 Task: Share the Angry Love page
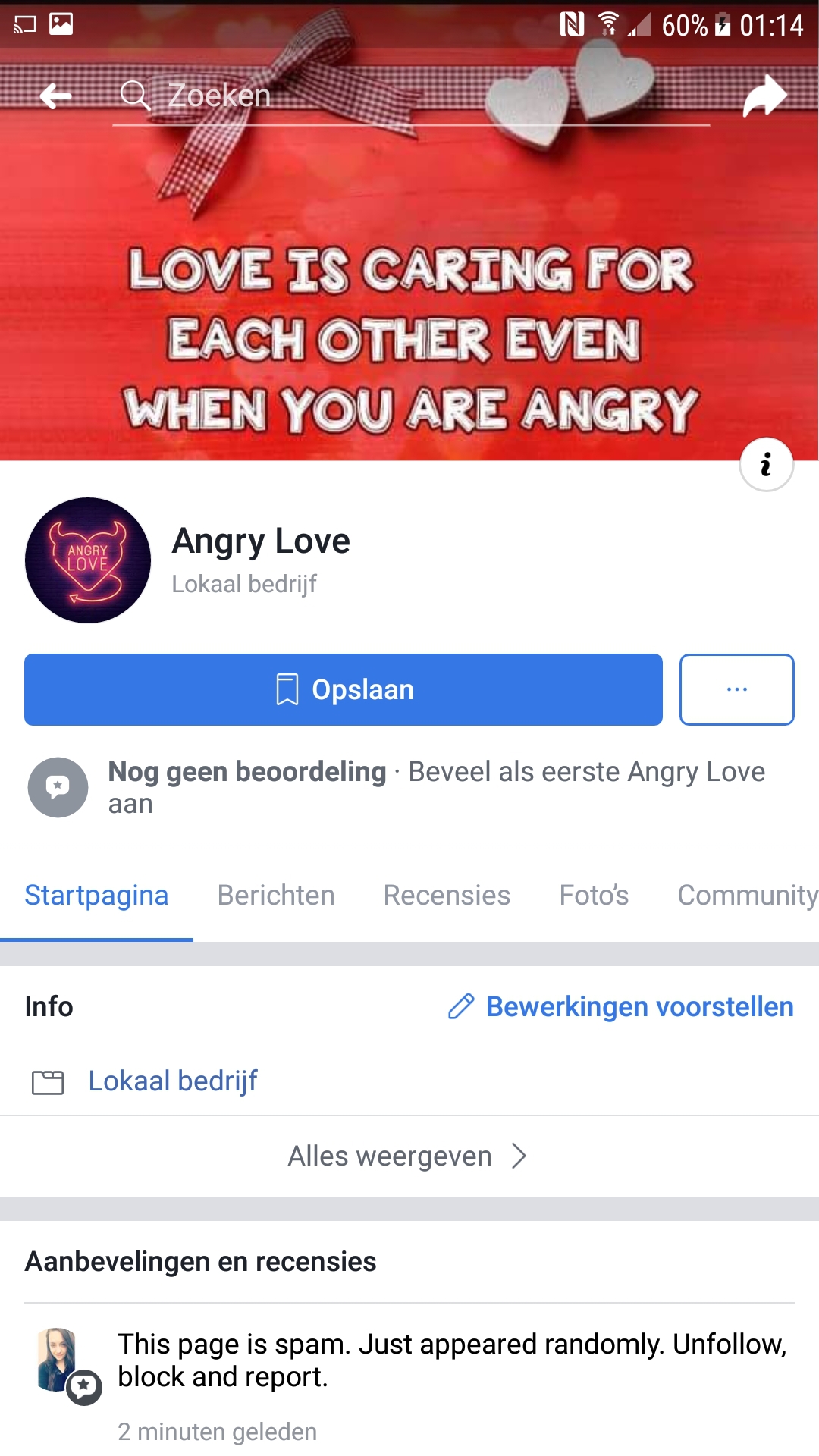[764, 96]
